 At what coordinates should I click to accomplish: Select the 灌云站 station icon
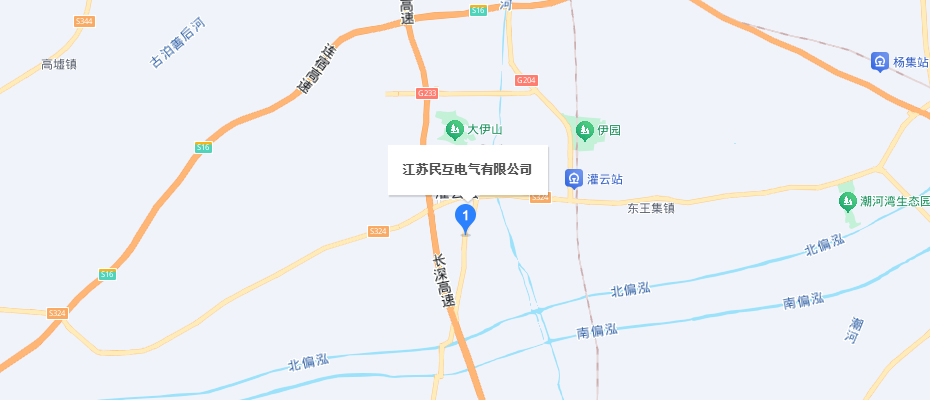point(574,180)
